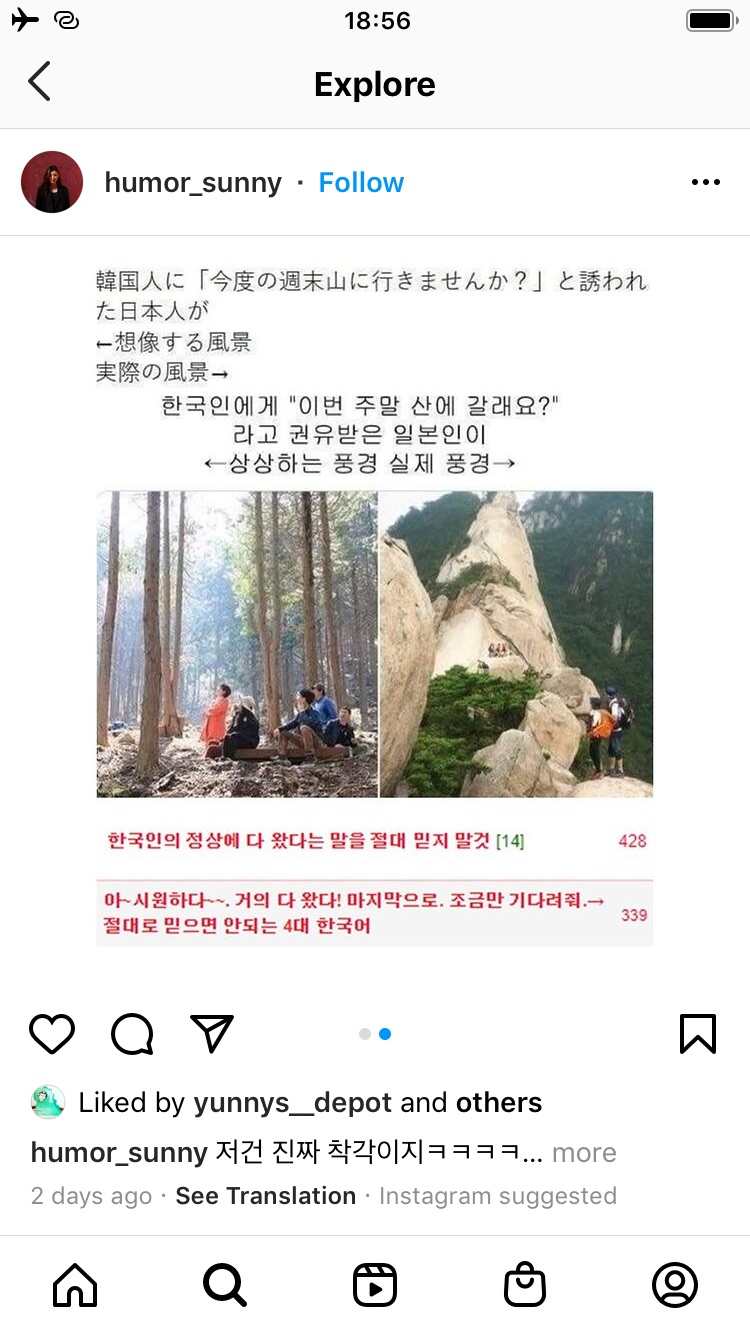Open the Shop tab
Viewport: 750px width, 1334px height.
pos(525,1285)
